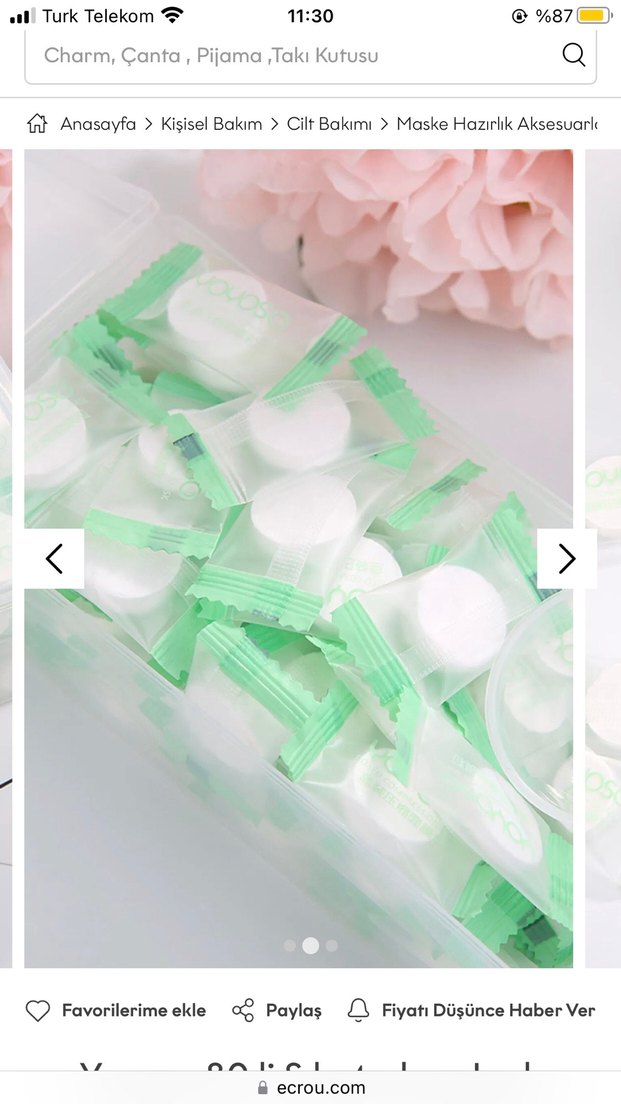Jump to the third image dot
621x1104 pixels.
click(331, 945)
